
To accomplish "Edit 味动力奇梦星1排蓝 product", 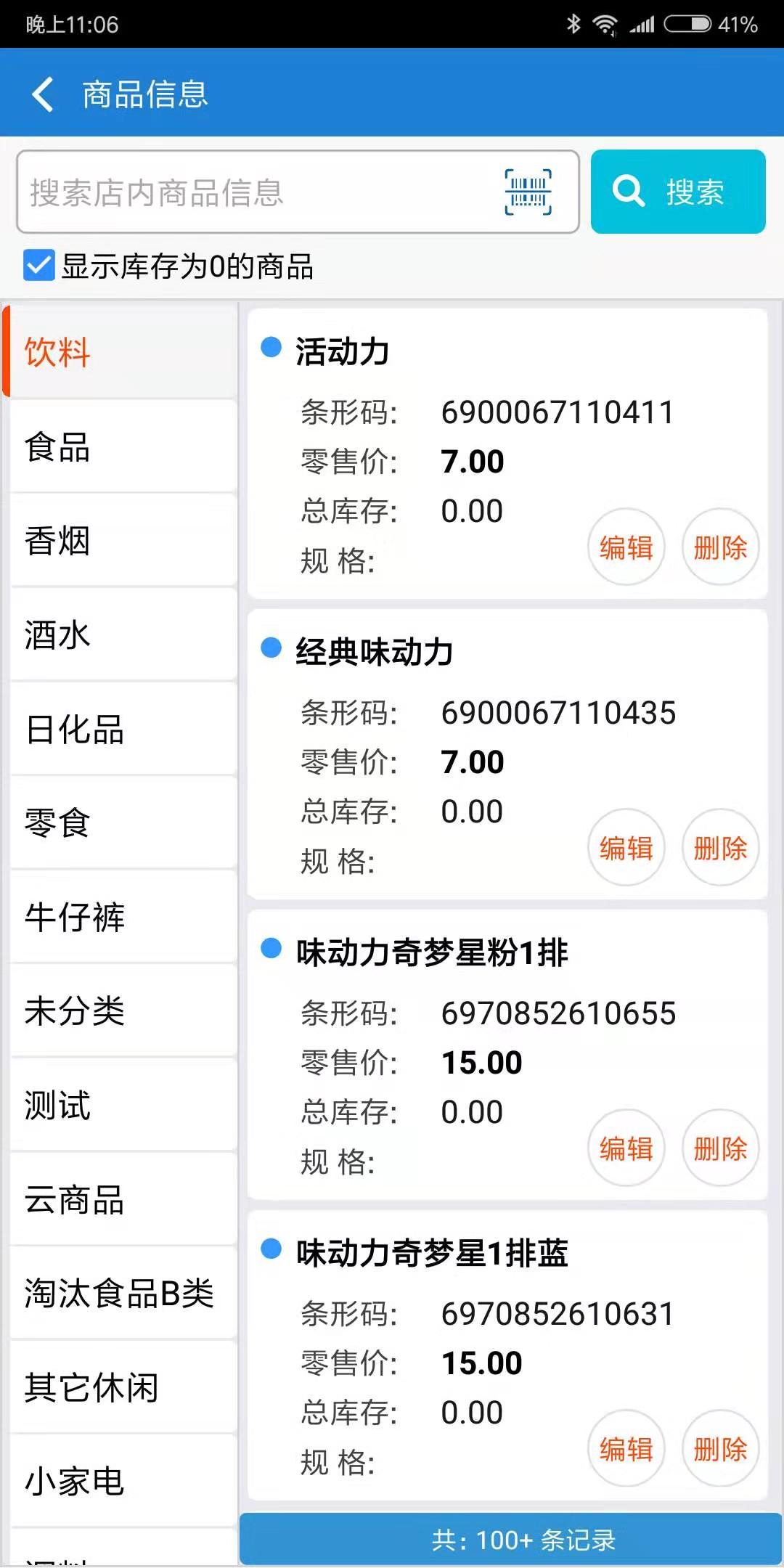I will [x=626, y=1449].
